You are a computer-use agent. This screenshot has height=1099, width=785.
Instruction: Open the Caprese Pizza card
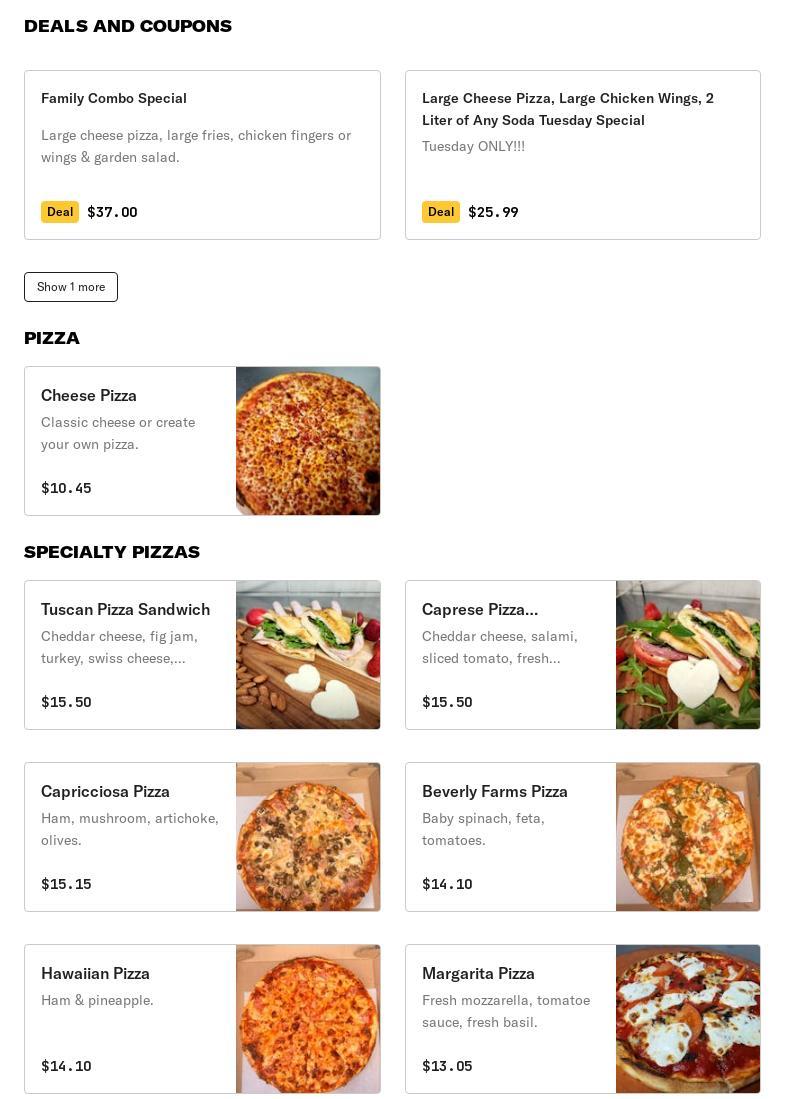click(x=583, y=655)
